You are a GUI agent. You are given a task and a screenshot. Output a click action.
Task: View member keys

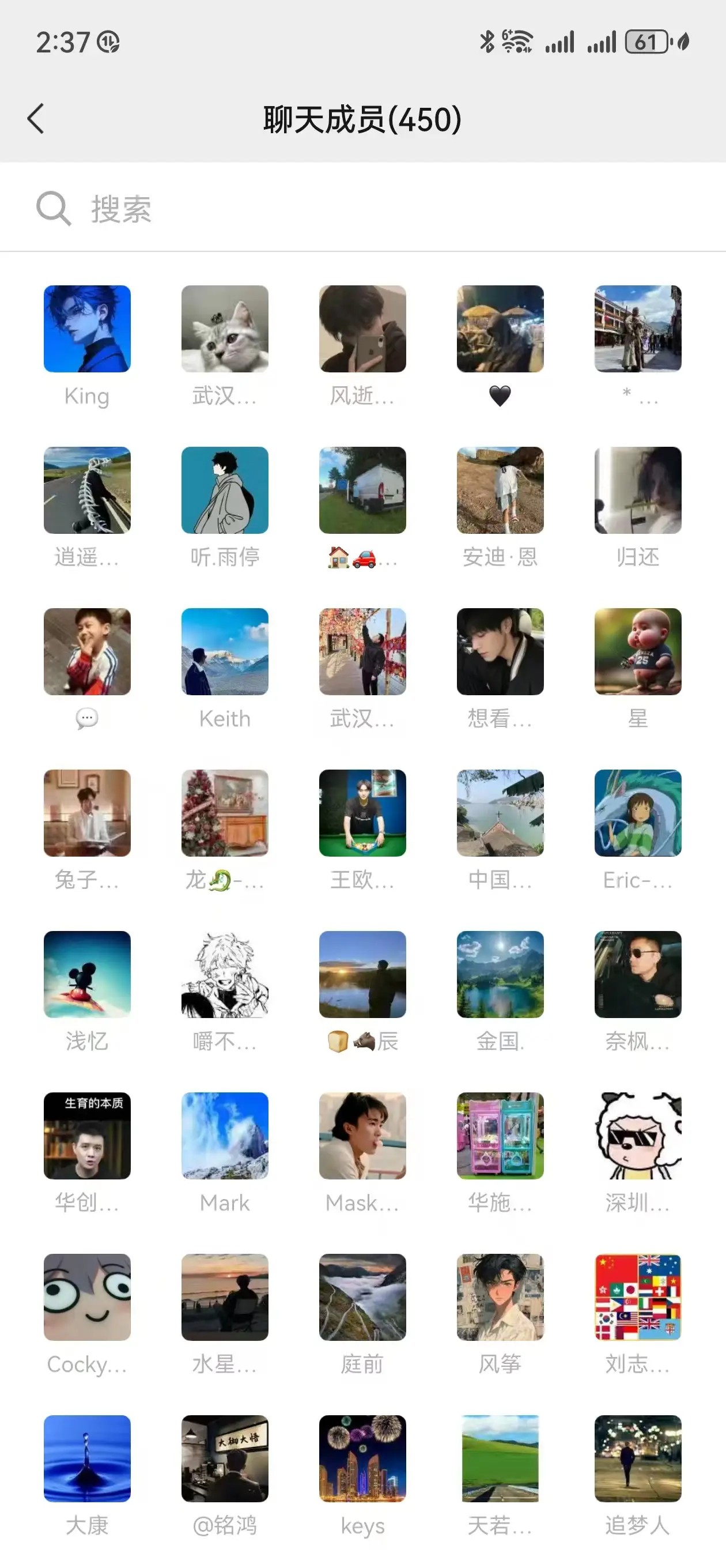coord(362,1458)
